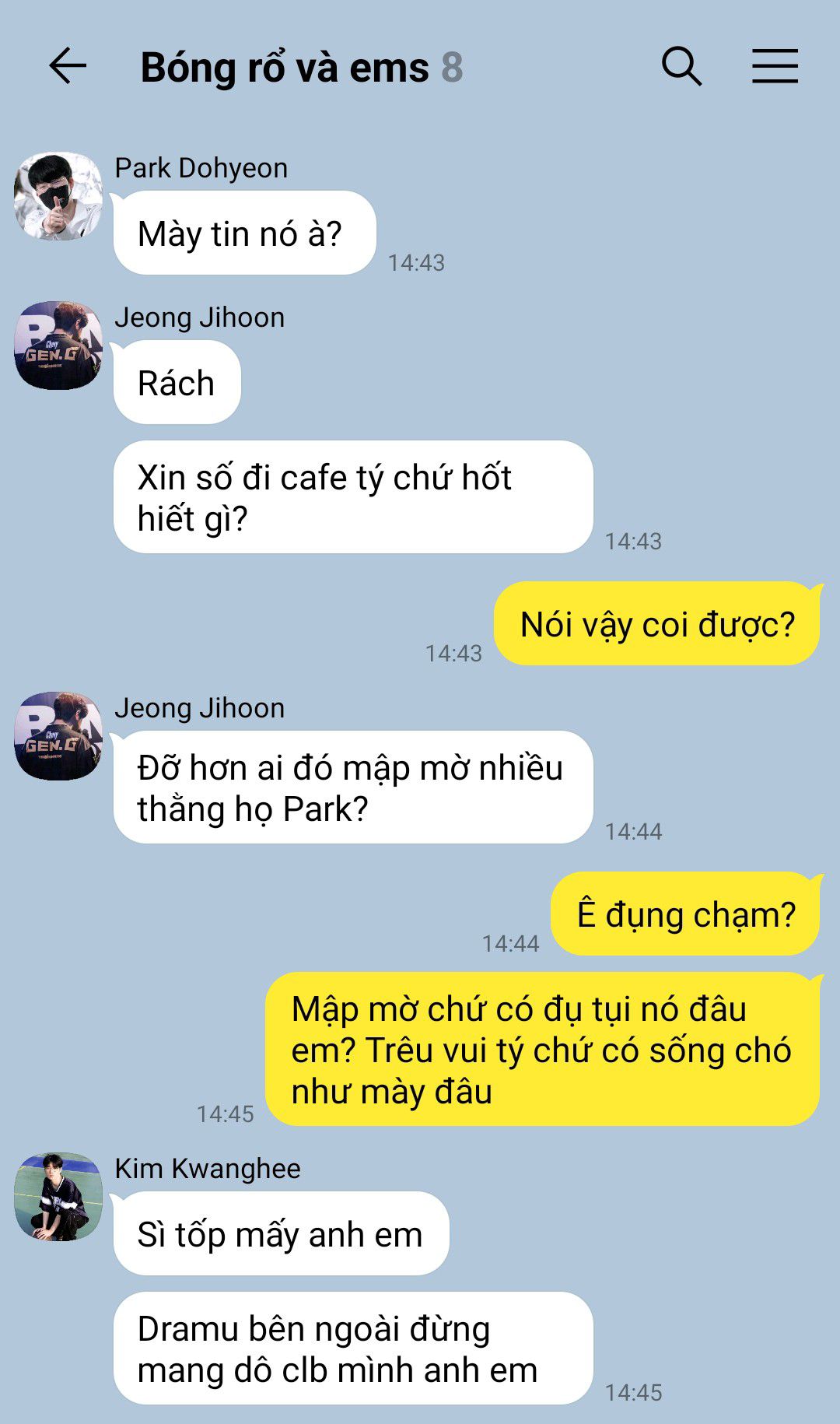Search within this chat
Image resolution: width=840 pixels, height=1424 pixels.
click(x=681, y=66)
